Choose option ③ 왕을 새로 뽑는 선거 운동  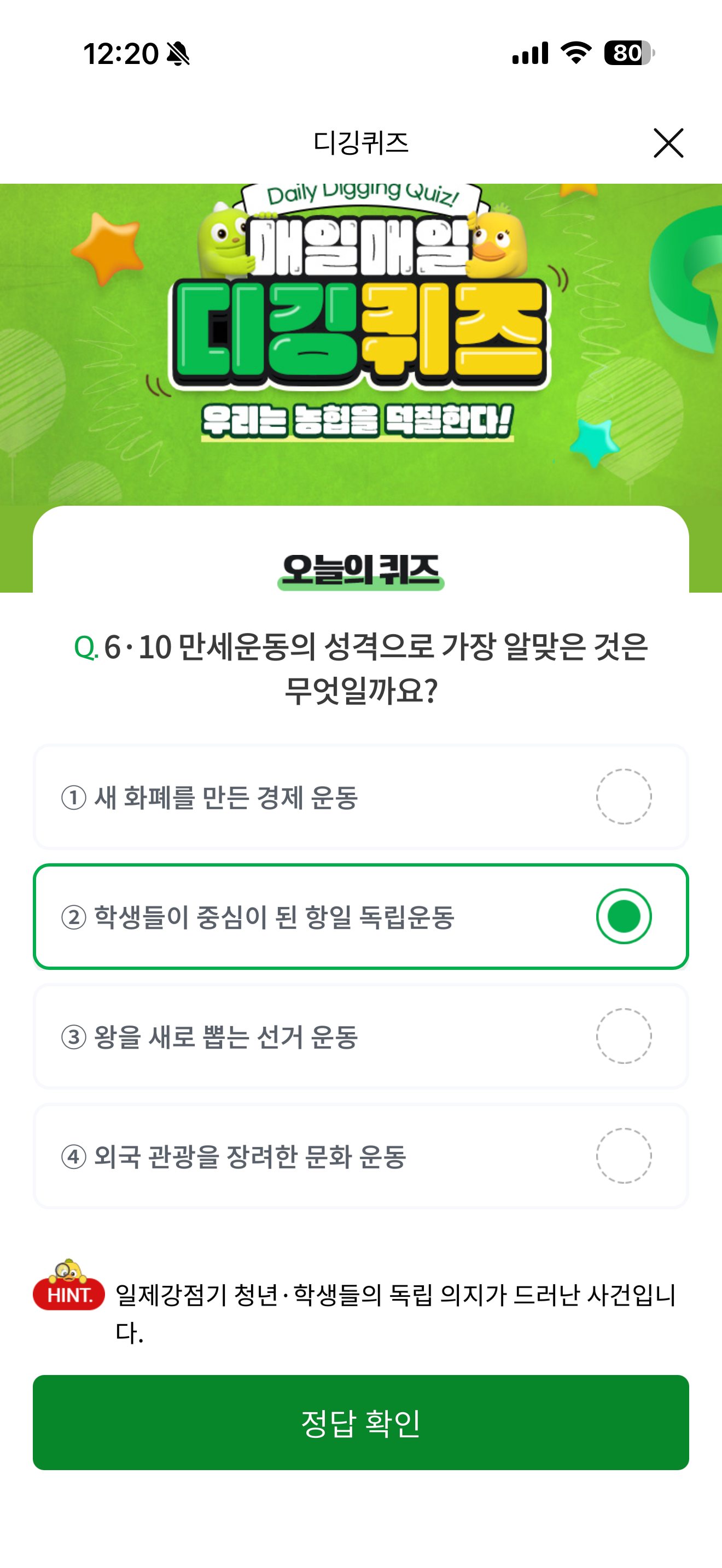pos(361,1036)
